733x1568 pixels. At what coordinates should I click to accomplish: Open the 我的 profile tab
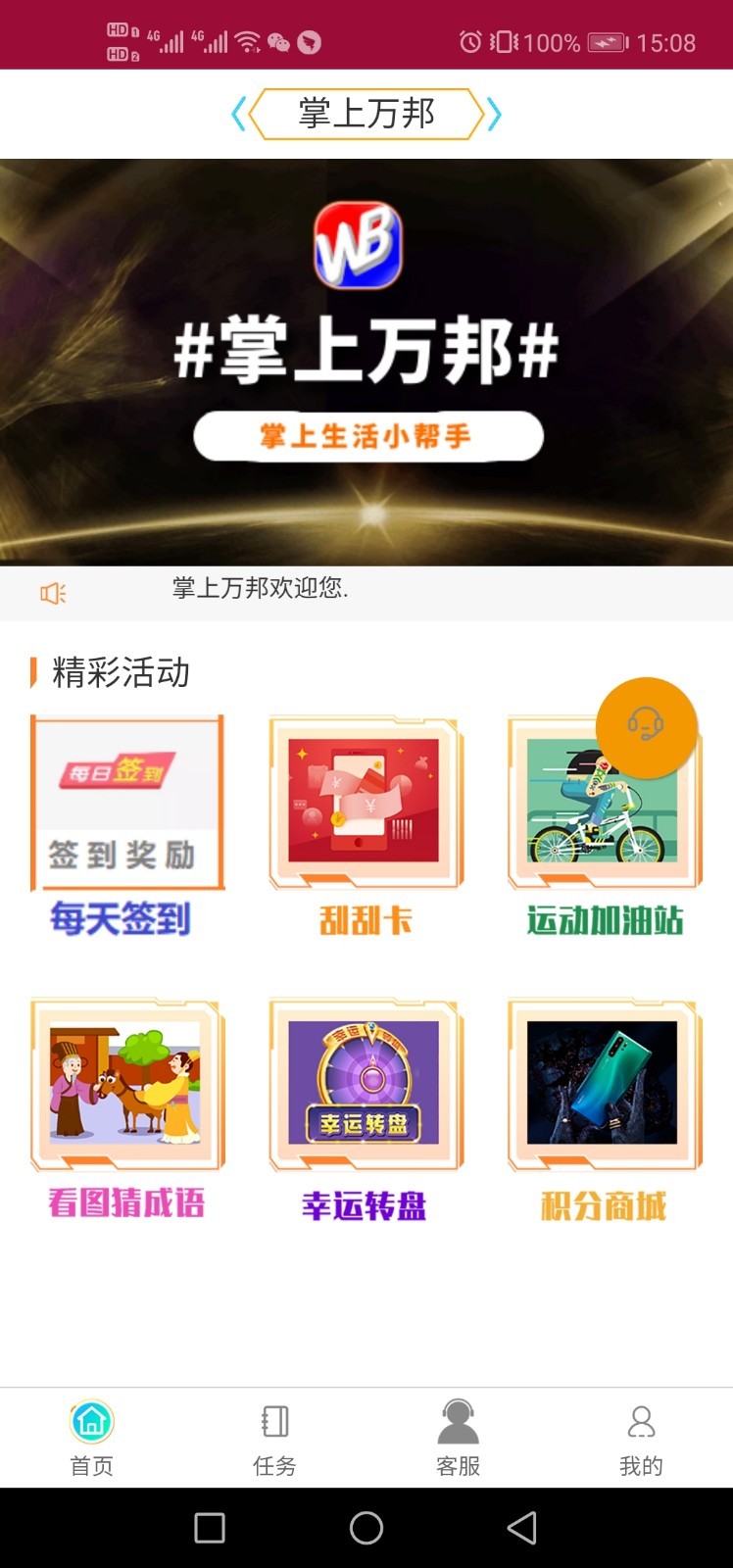(x=641, y=1437)
